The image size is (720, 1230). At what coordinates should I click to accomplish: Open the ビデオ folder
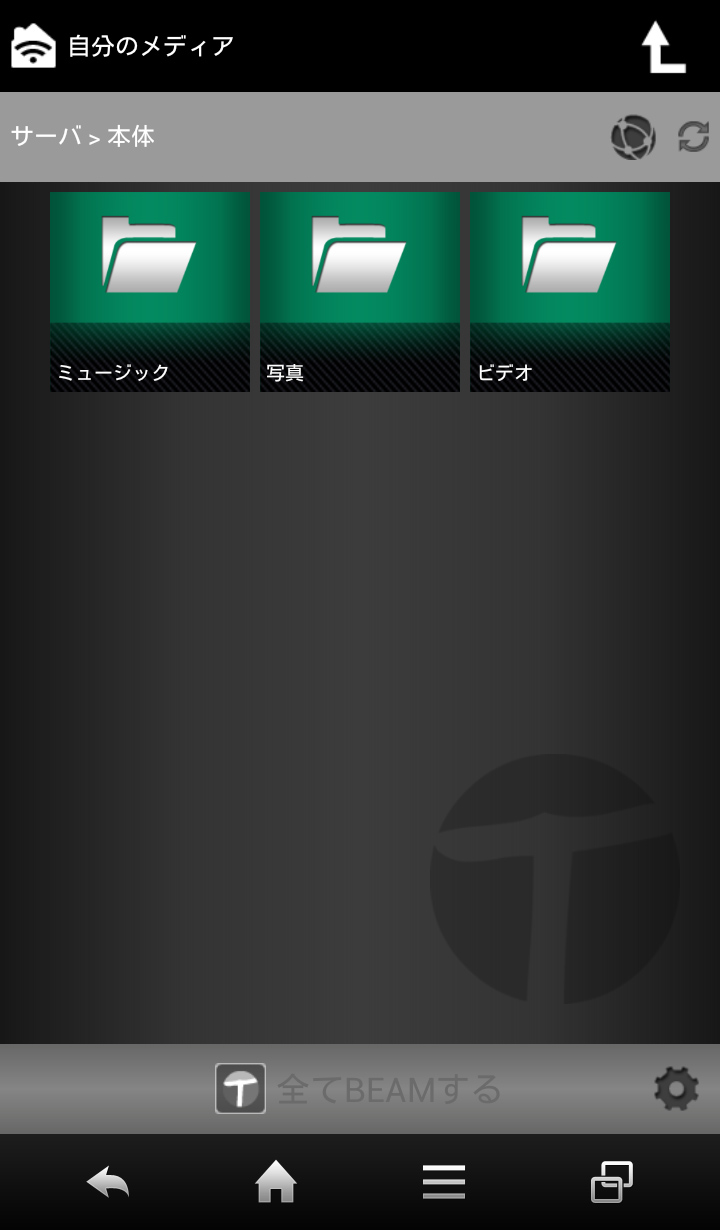click(x=570, y=291)
